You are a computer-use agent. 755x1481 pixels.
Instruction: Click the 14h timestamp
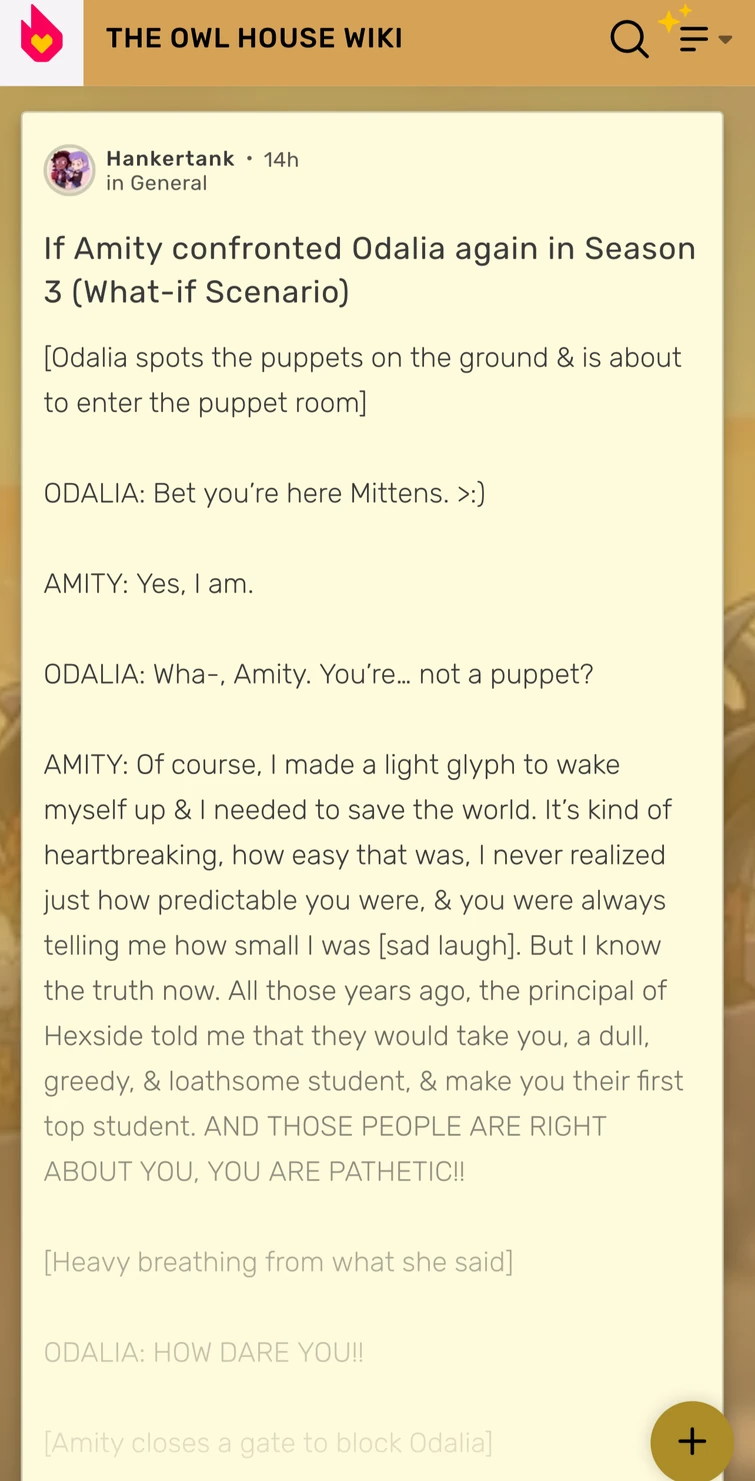281,158
